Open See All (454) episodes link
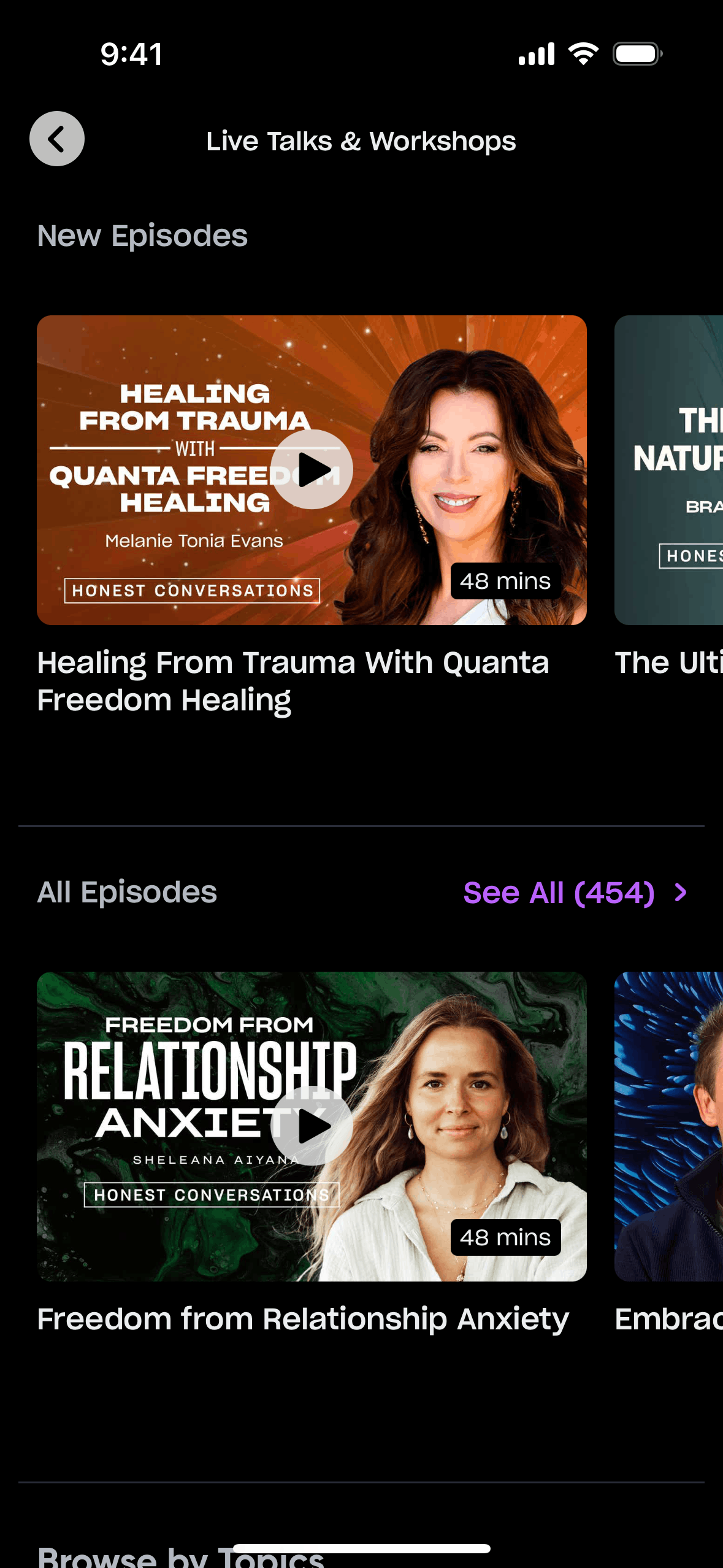Screen dimensions: 723x1568 point(575,893)
